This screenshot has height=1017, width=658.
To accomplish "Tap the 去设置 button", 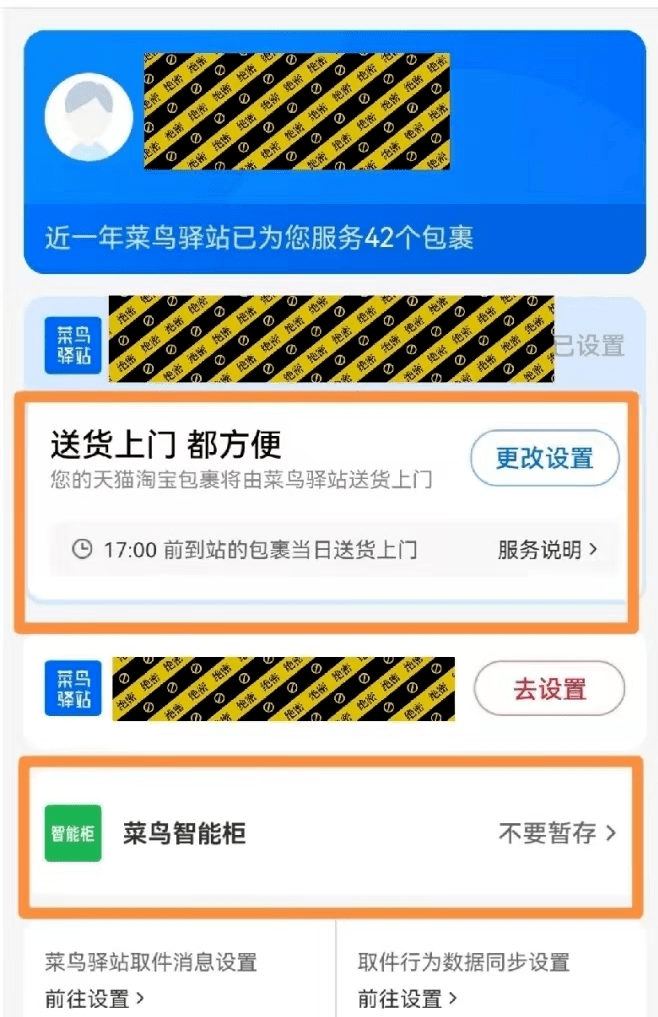I will (549, 689).
